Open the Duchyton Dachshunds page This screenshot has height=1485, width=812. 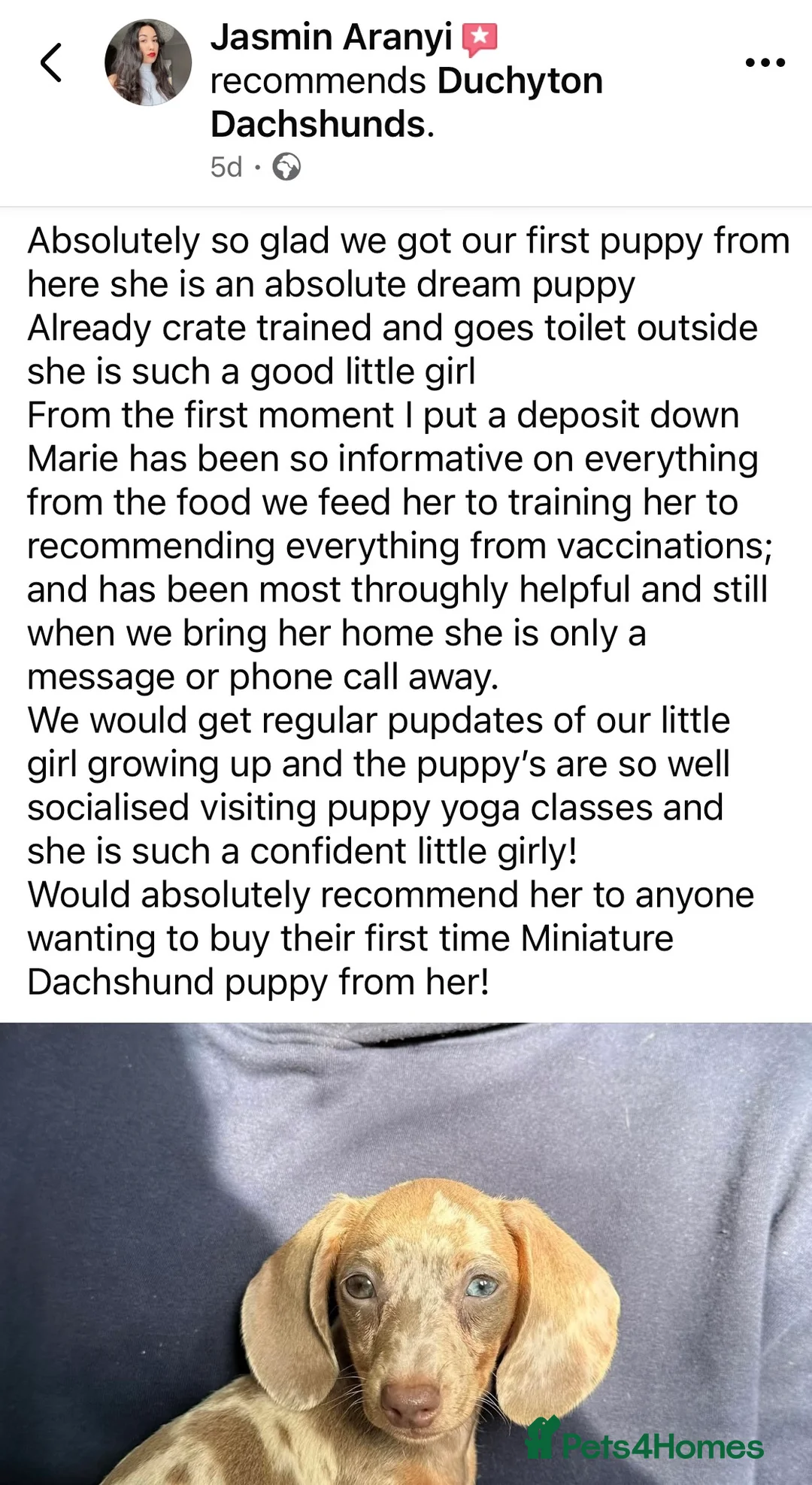click(520, 81)
